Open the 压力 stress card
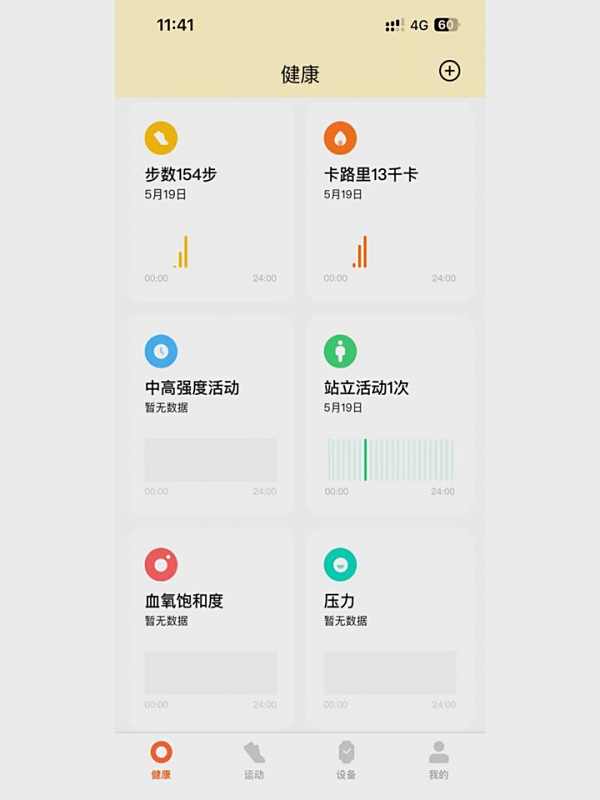 click(390, 628)
